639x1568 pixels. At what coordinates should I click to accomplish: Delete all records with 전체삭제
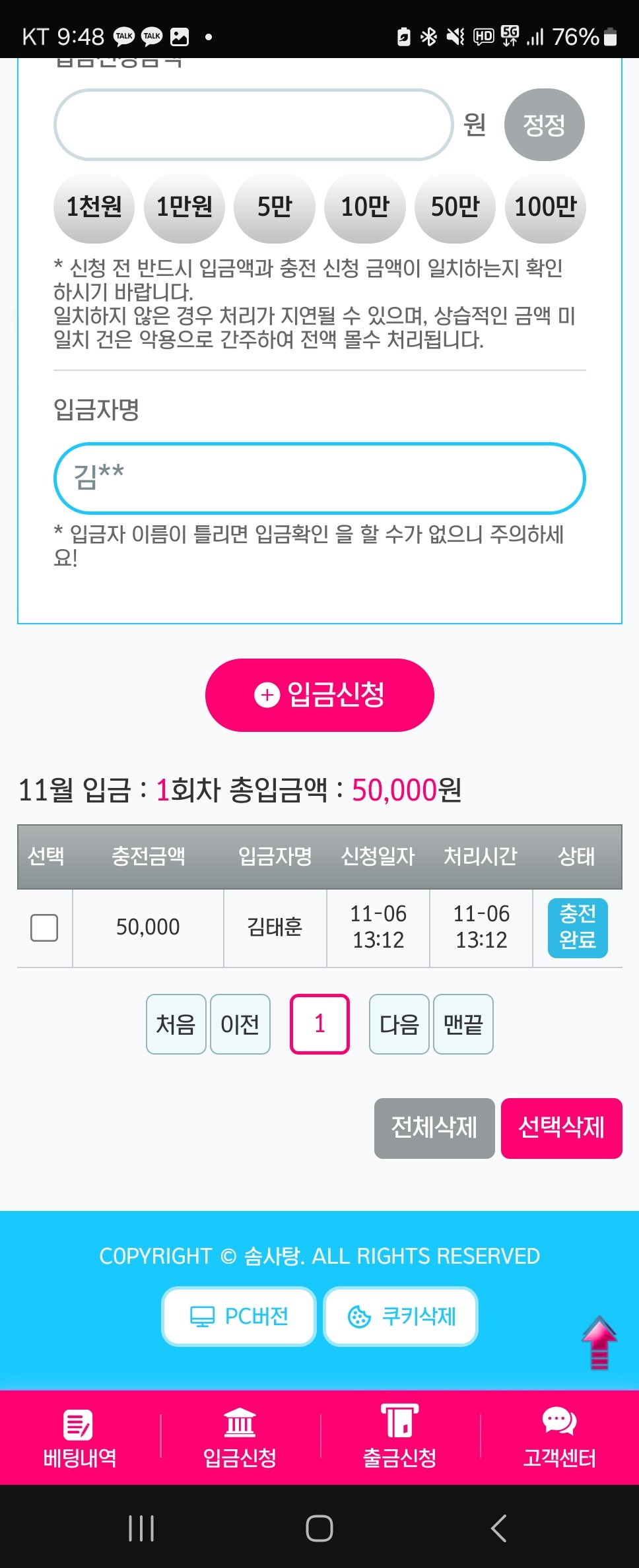[x=434, y=1128]
